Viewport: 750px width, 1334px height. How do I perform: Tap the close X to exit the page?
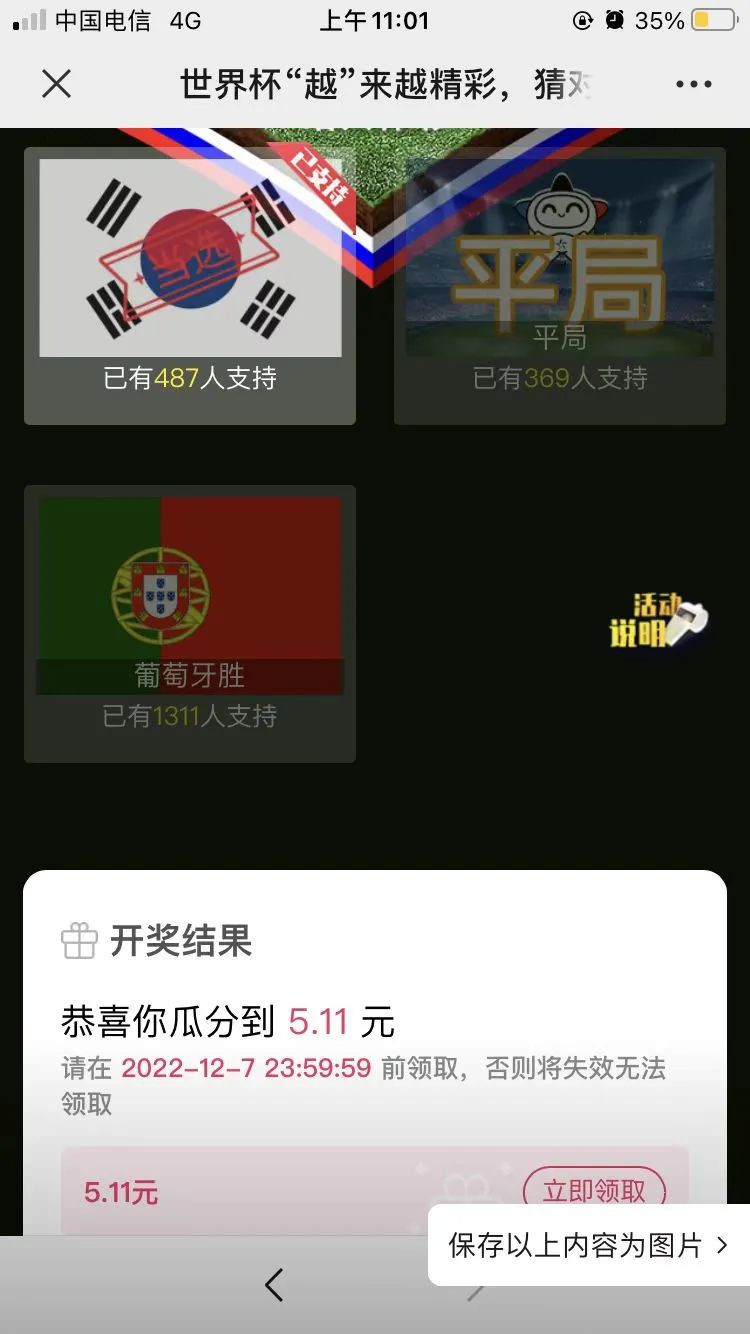pos(57,84)
